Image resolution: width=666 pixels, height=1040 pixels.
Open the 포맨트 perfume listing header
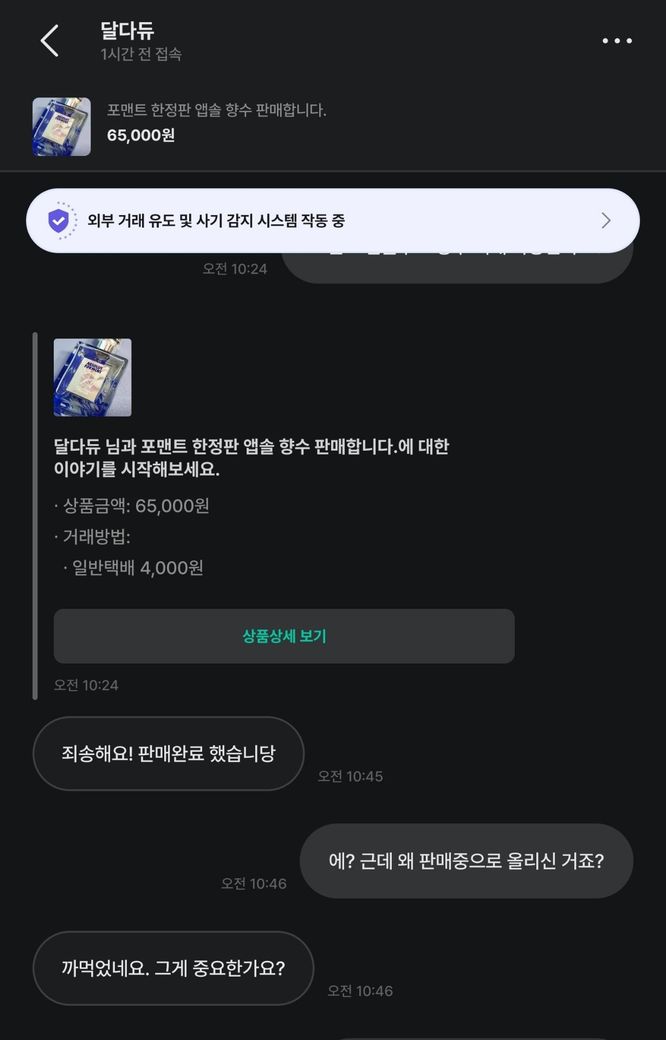coord(217,123)
